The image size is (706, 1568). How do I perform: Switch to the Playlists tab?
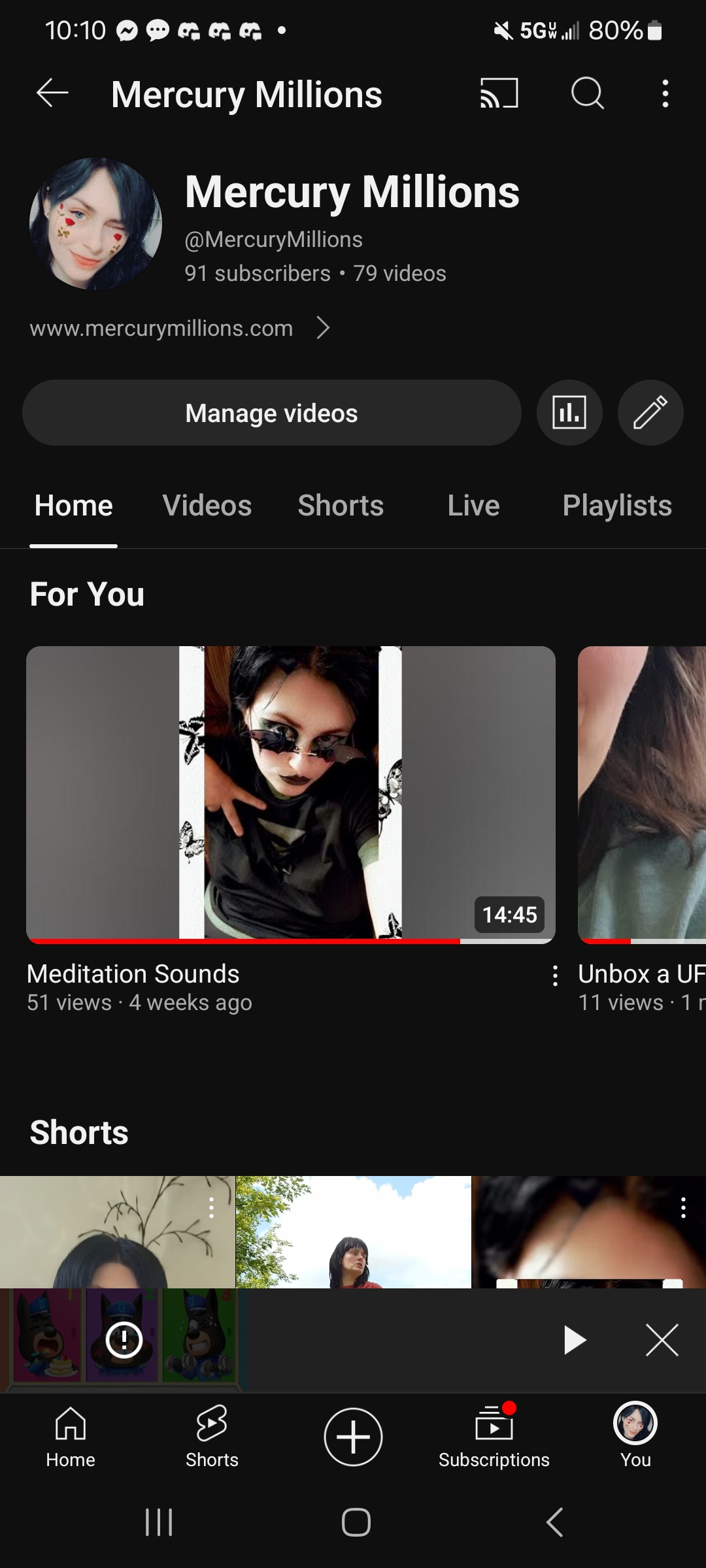point(616,506)
